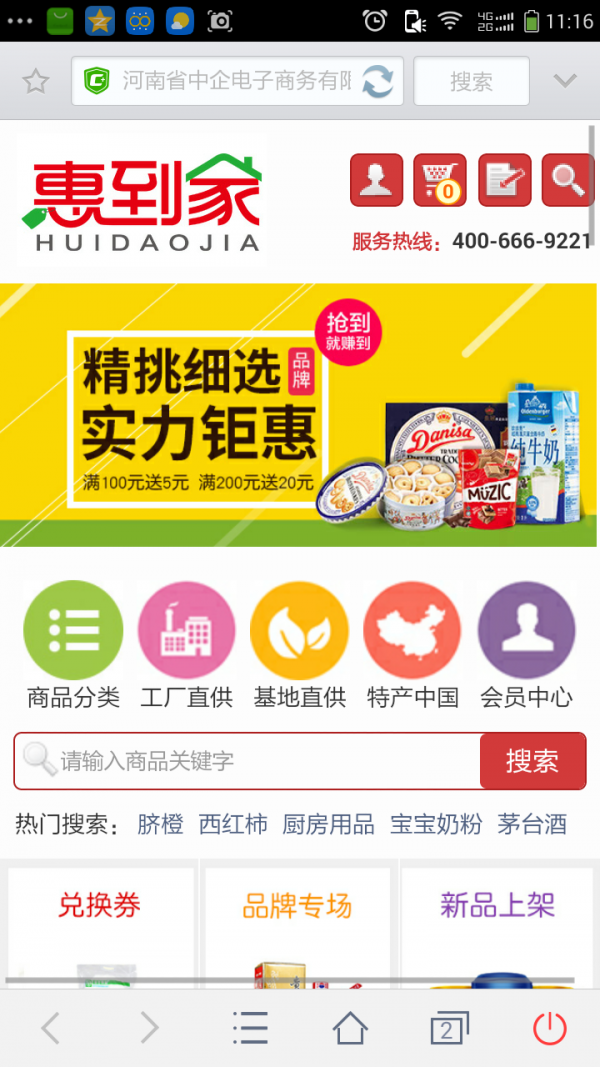This screenshot has width=600, height=1067.
Task: Tap the red magnifier search icon
Action: pyautogui.click(x=567, y=180)
